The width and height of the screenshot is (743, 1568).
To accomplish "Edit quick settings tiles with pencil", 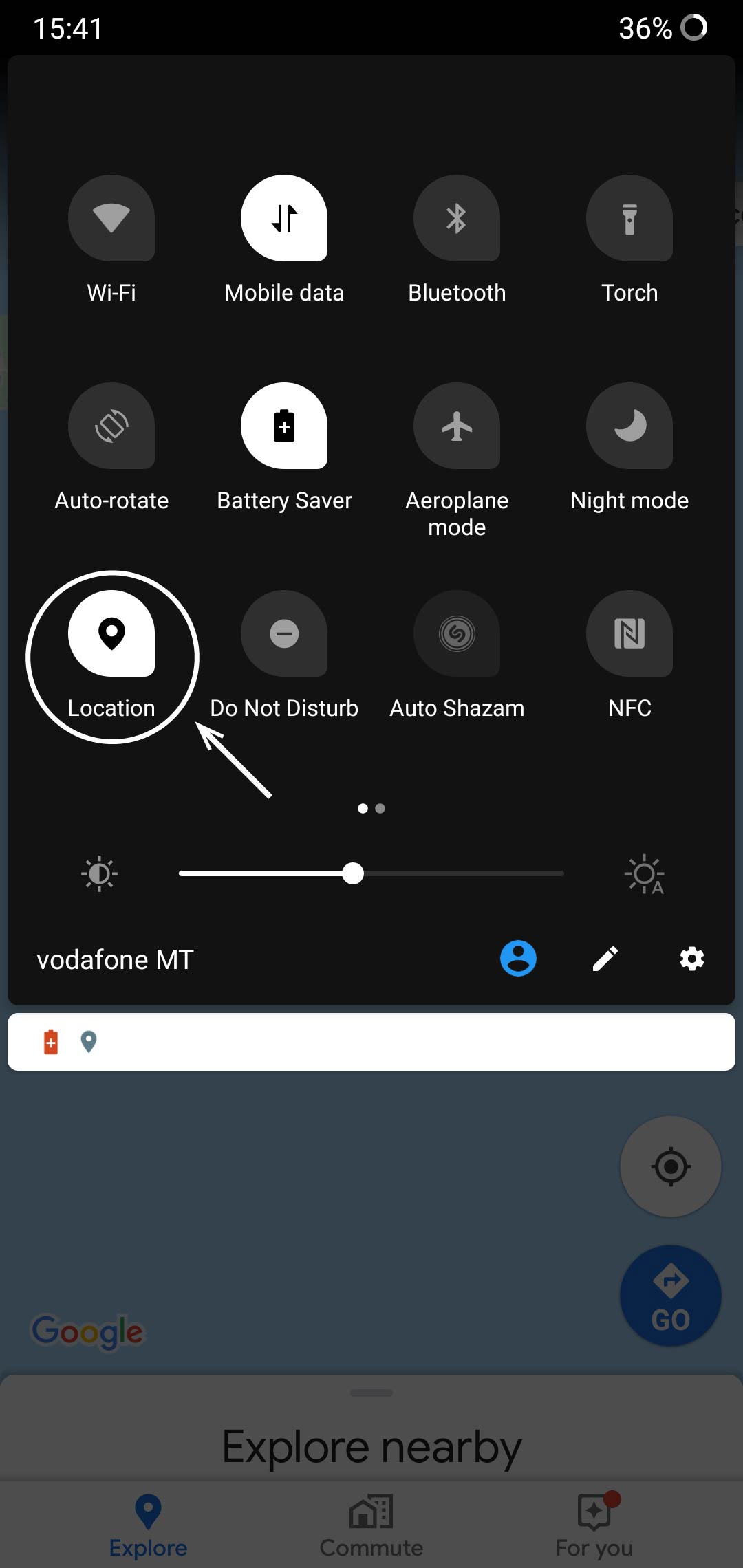I will 605,959.
